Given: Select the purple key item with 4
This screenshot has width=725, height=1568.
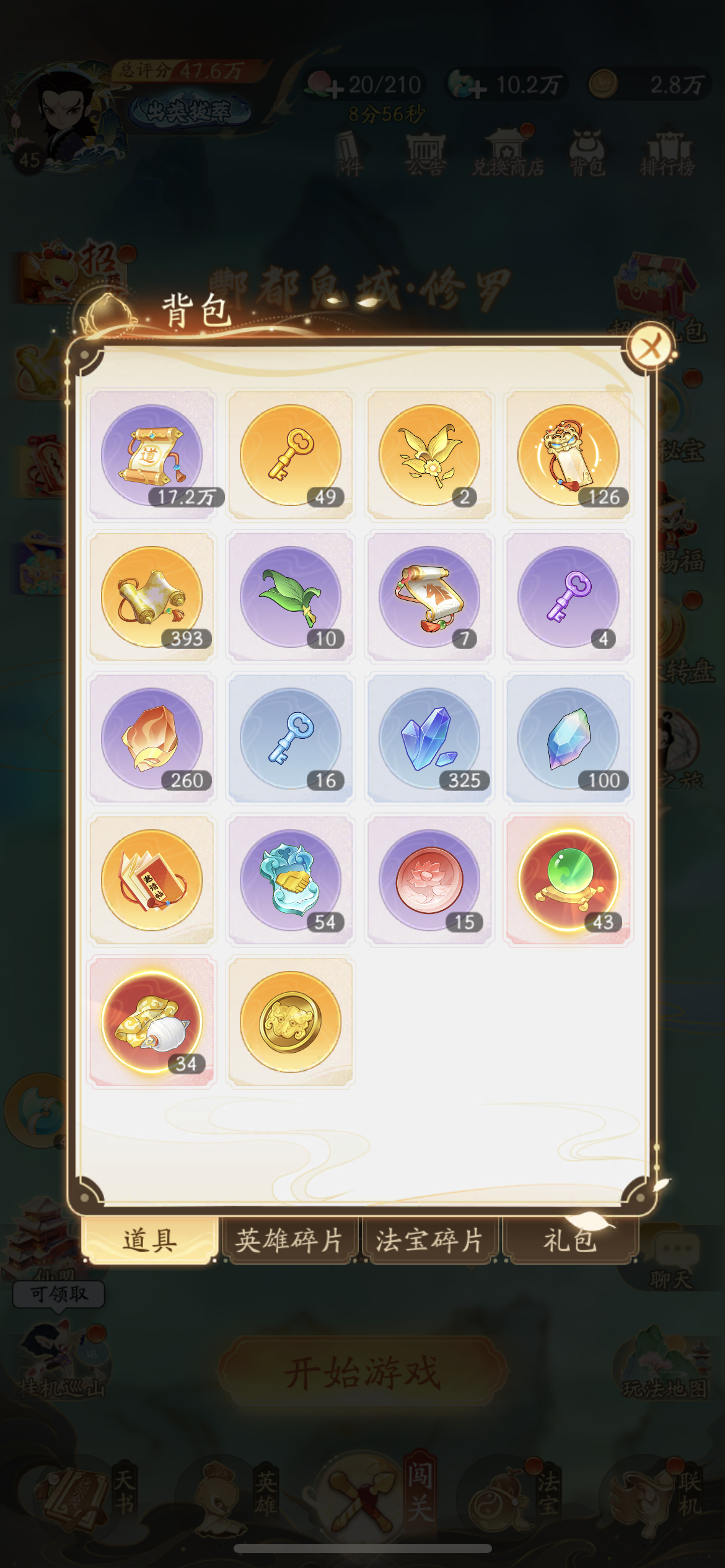Looking at the screenshot, I should pos(568,597).
